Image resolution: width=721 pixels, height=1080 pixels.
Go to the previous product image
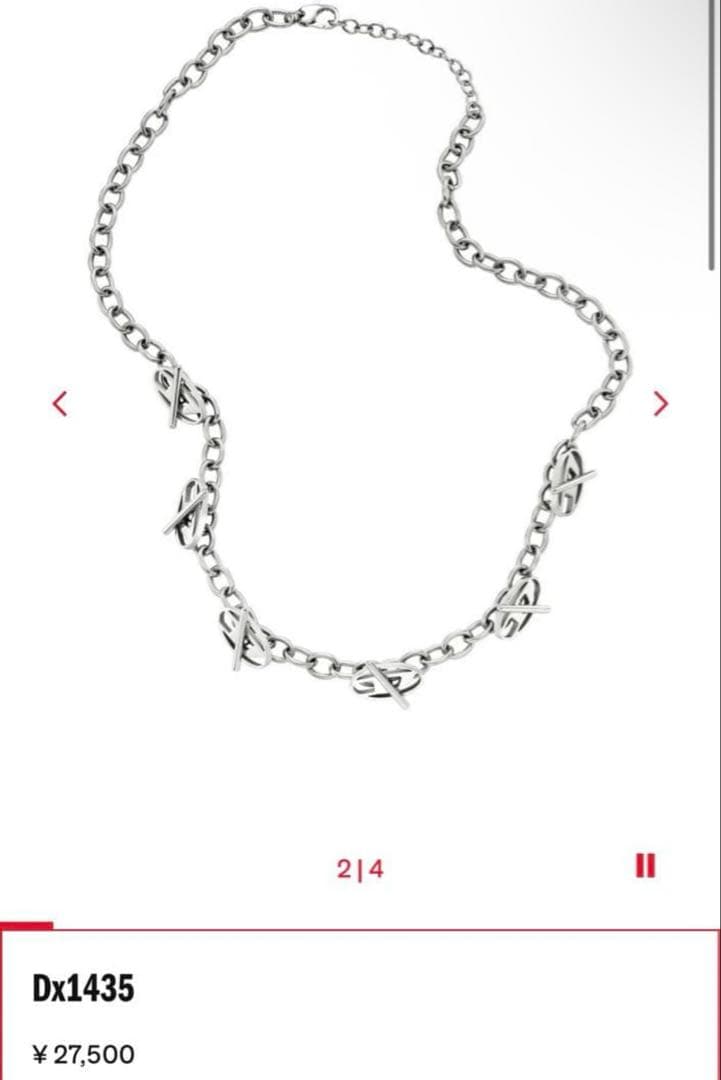pos(61,404)
